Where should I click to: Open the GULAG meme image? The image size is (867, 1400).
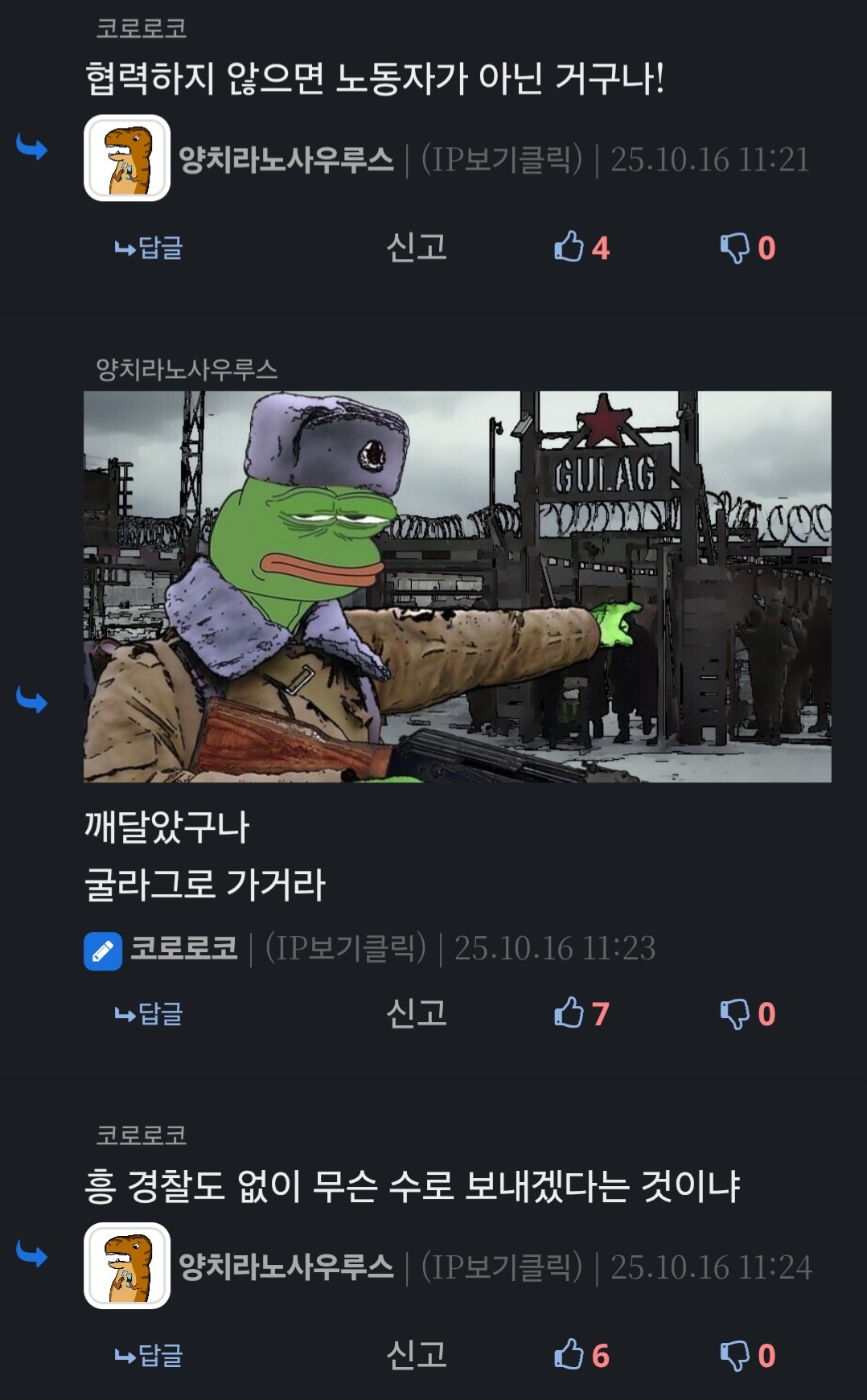click(457, 586)
